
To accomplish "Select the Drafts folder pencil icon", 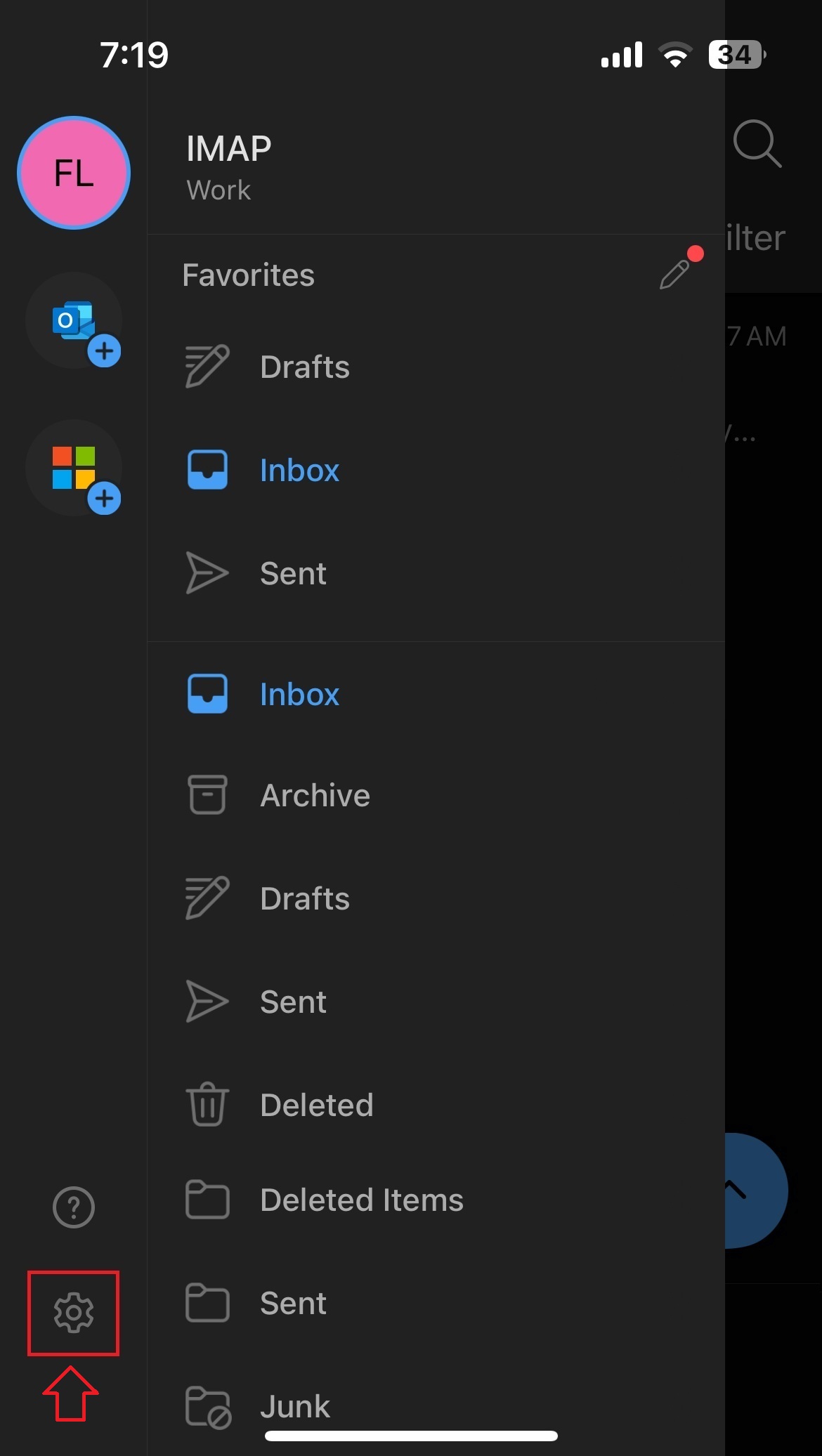I will (207, 365).
